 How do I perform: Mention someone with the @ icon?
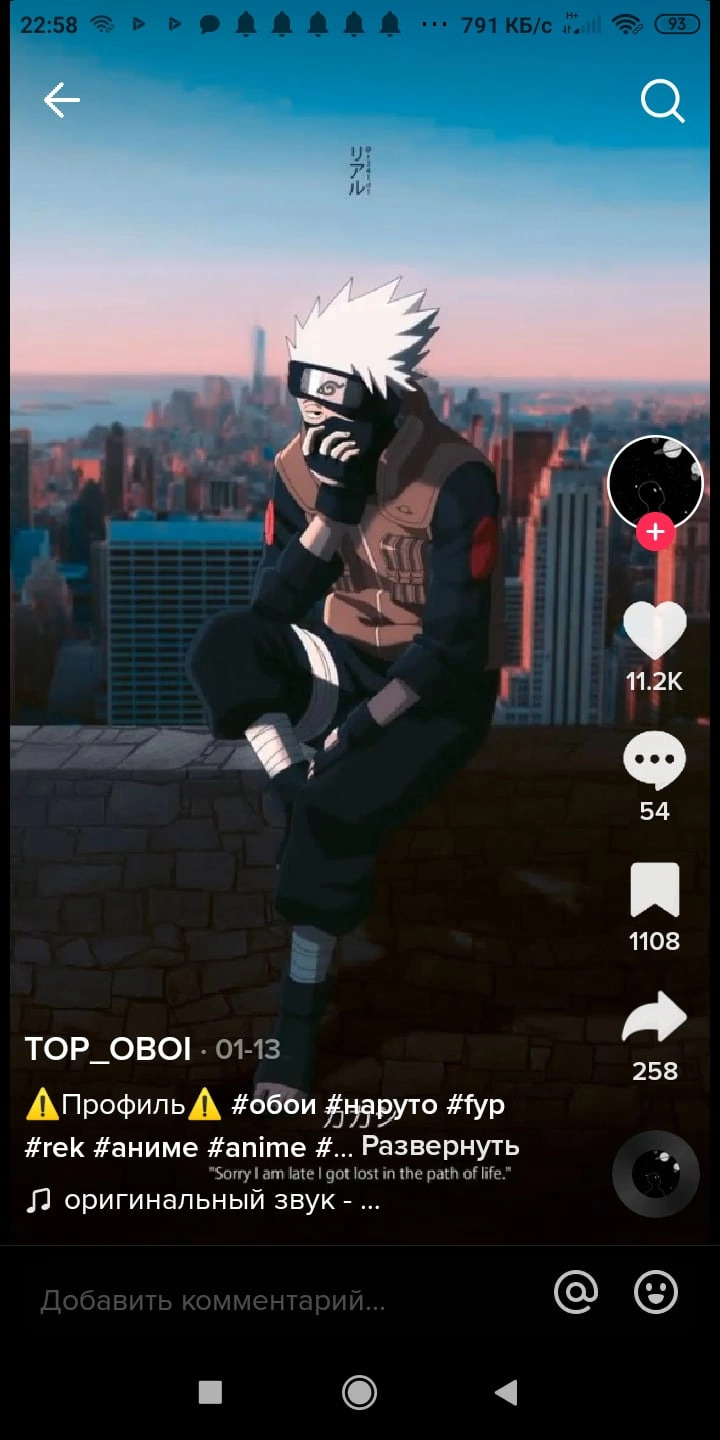576,1293
